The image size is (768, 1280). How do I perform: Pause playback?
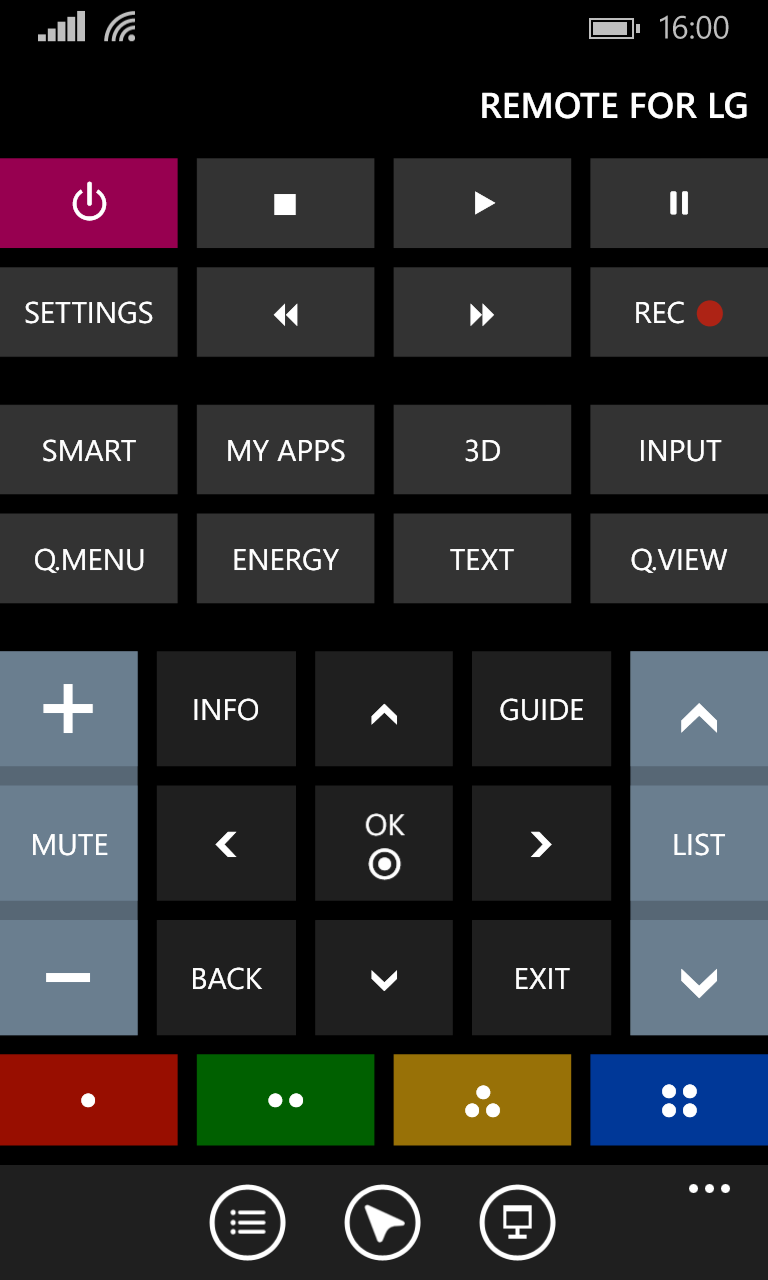(679, 203)
